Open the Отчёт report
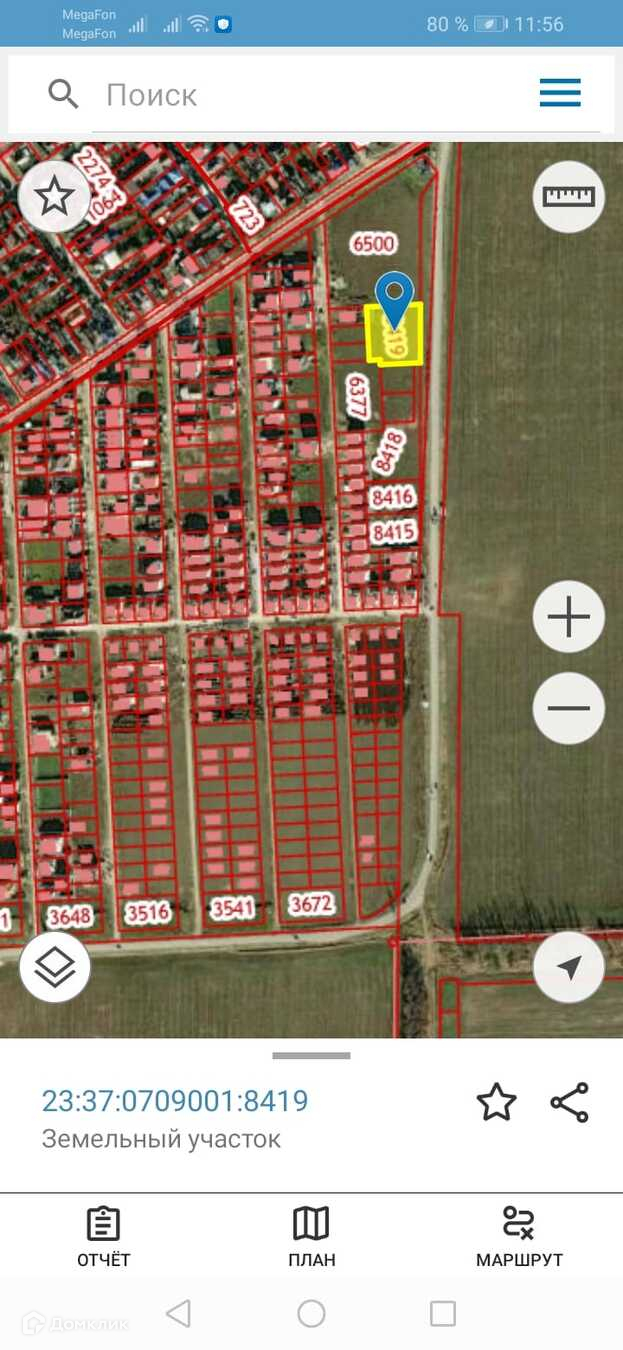The image size is (623, 1350). pos(104,1236)
